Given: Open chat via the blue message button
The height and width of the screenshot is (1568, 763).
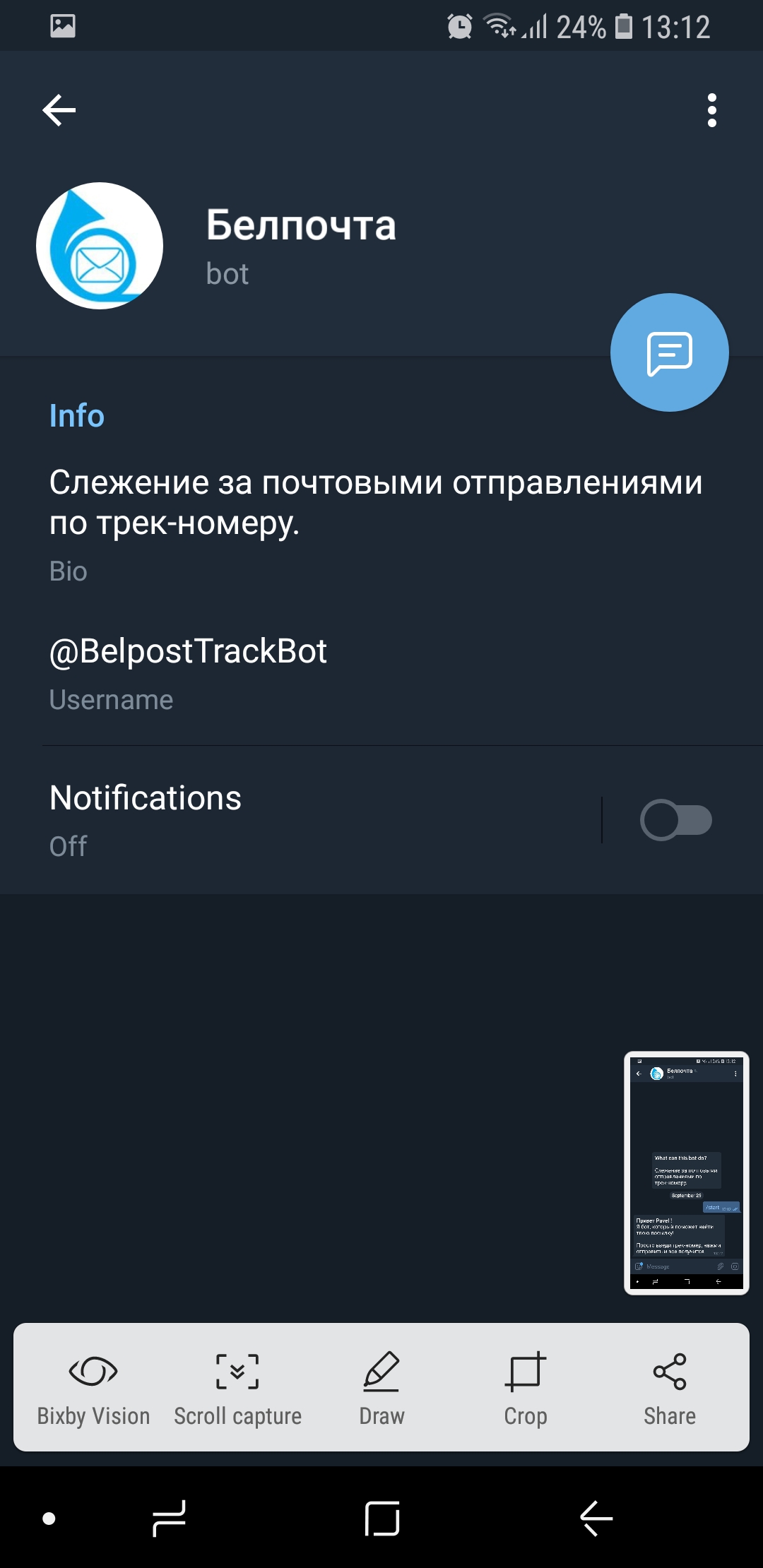Looking at the screenshot, I should pos(670,352).
